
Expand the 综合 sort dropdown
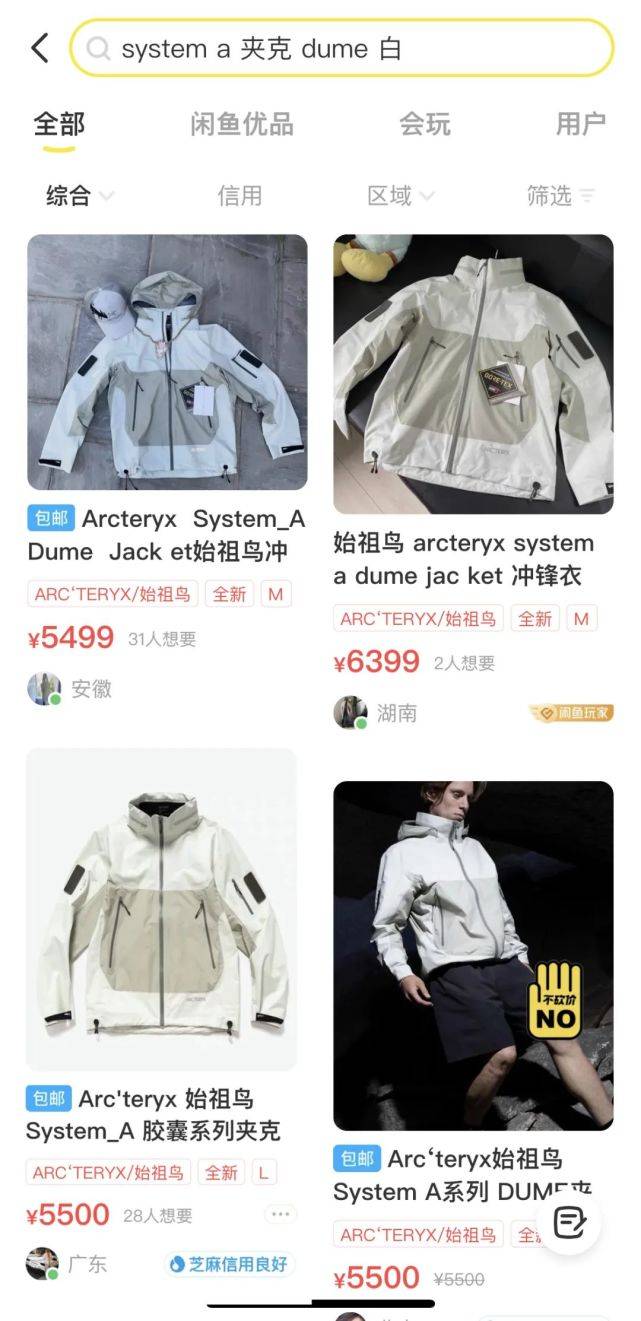coord(79,196)
